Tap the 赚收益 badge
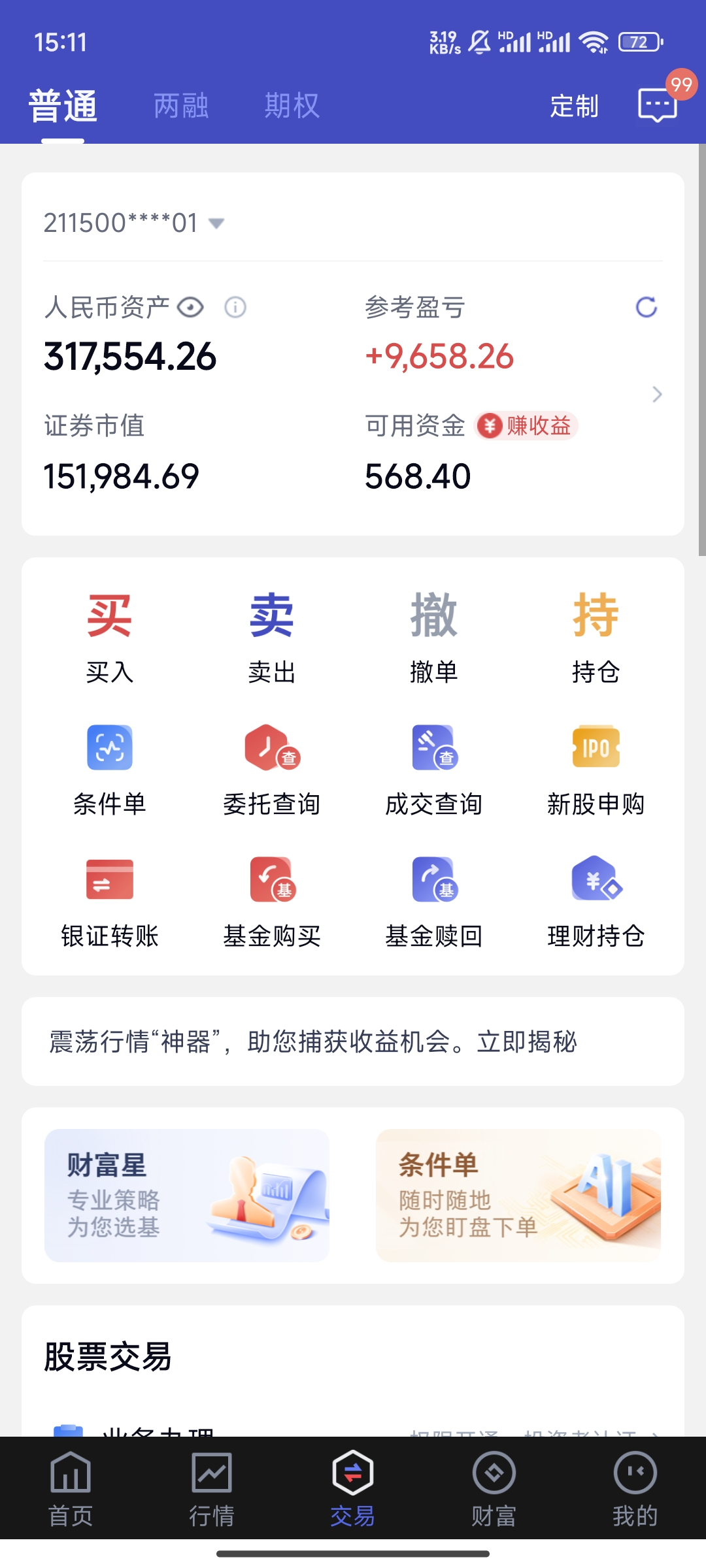Viewport: 706px width, 1568px height. (526, 426)
